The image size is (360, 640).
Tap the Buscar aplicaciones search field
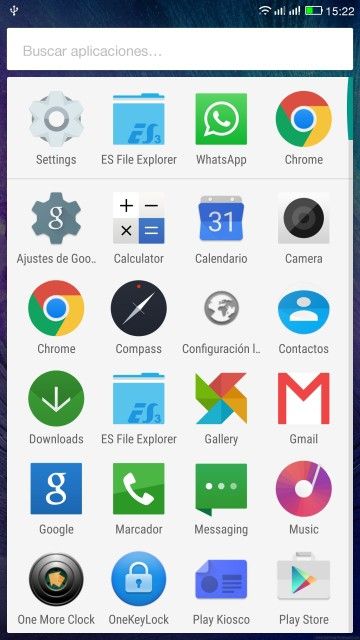tap(180, 49)
